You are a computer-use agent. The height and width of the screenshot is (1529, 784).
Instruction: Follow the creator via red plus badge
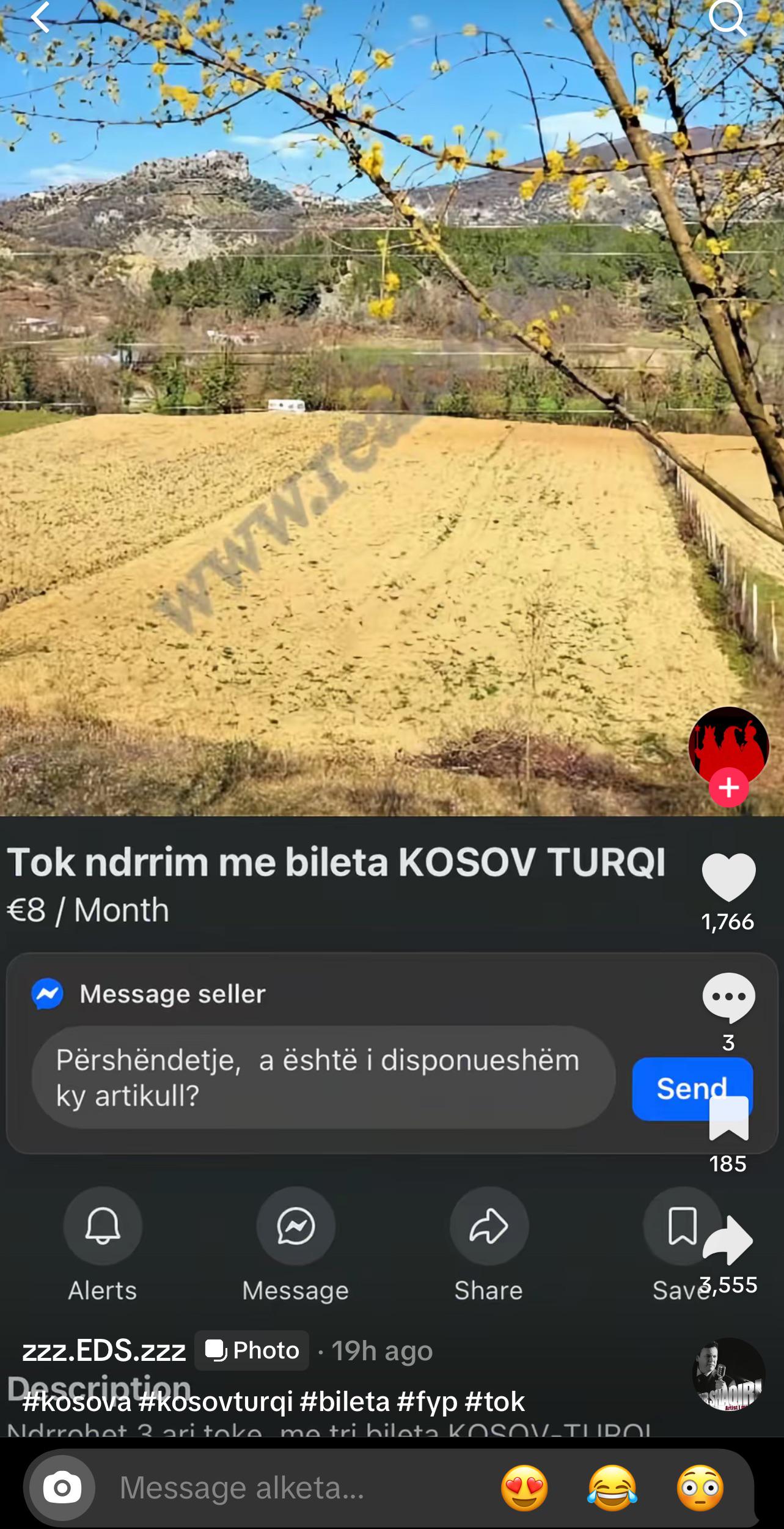pyautogui.click(x=728, y=788)
